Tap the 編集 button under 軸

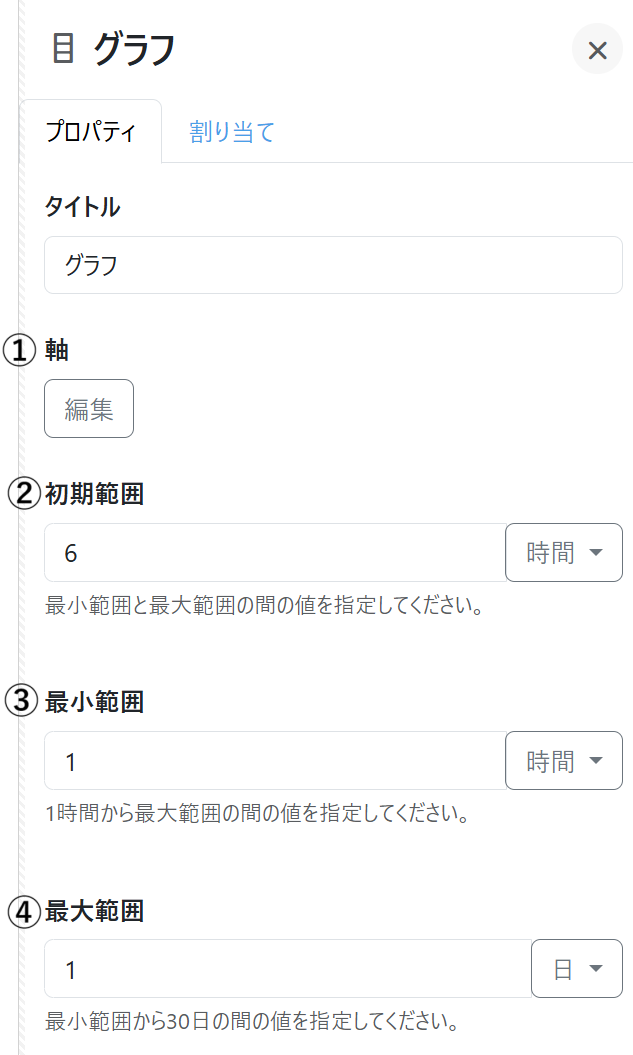pos(89,409)
